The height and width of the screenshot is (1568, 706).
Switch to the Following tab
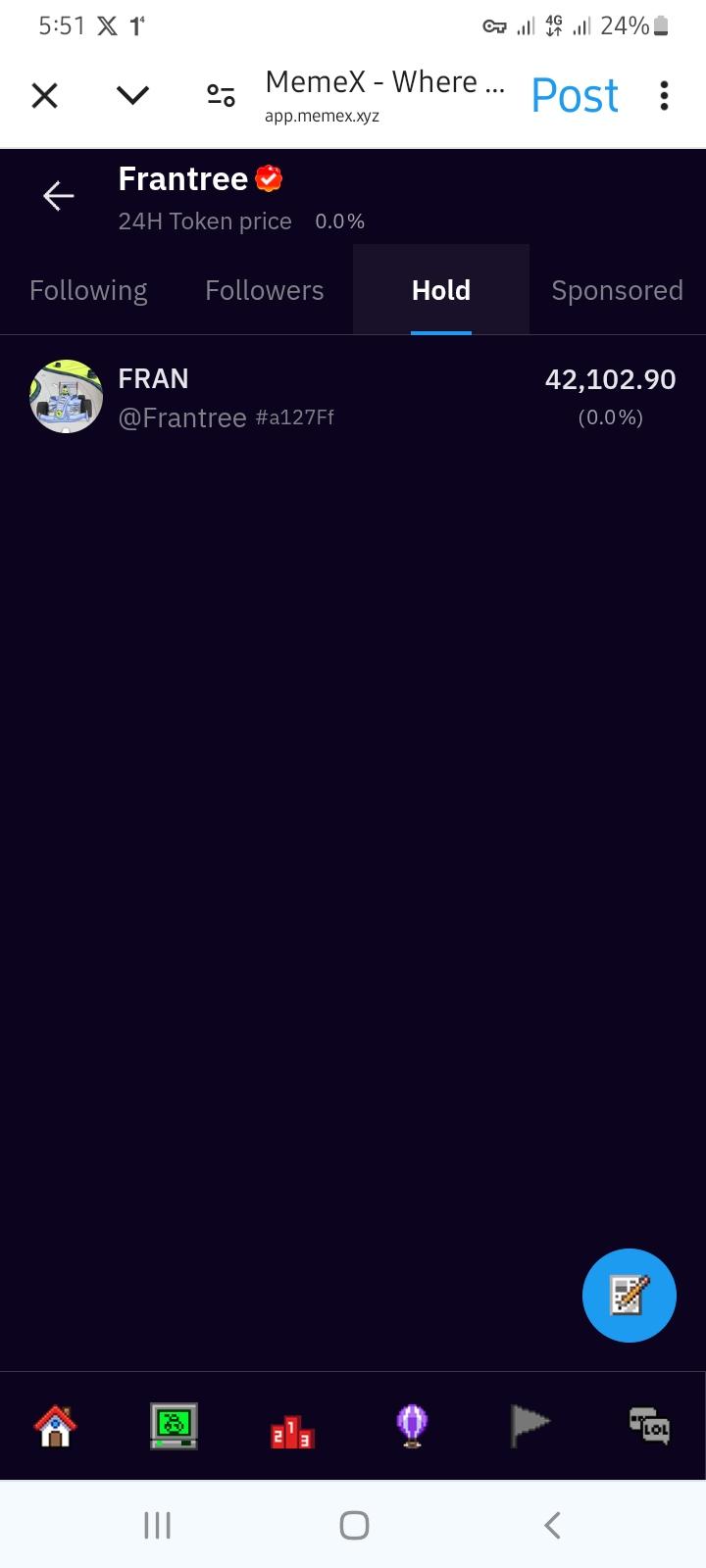pyautogui.click(x=88, y=290)
